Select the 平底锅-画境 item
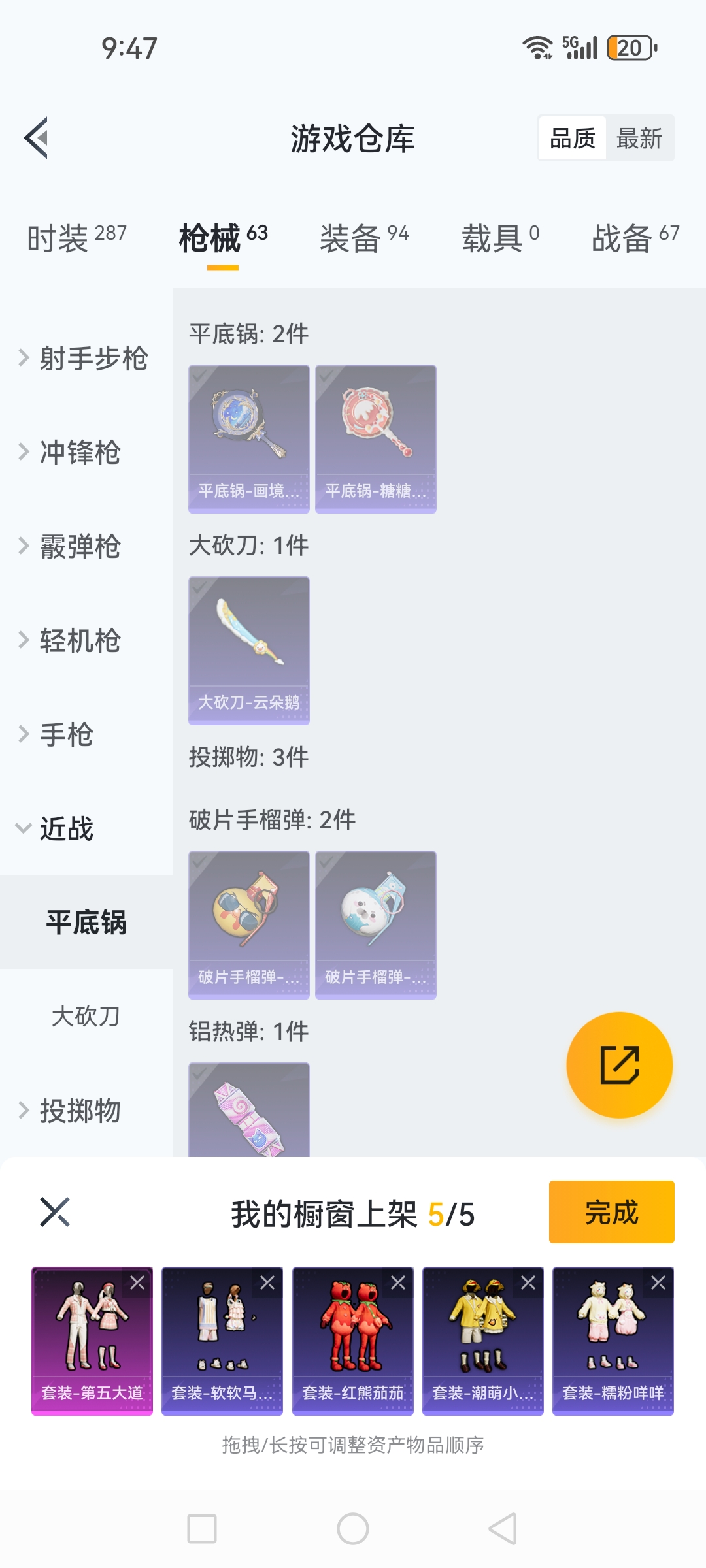Viewport: 706px width, 1568px height. click(x=248, y=438)
